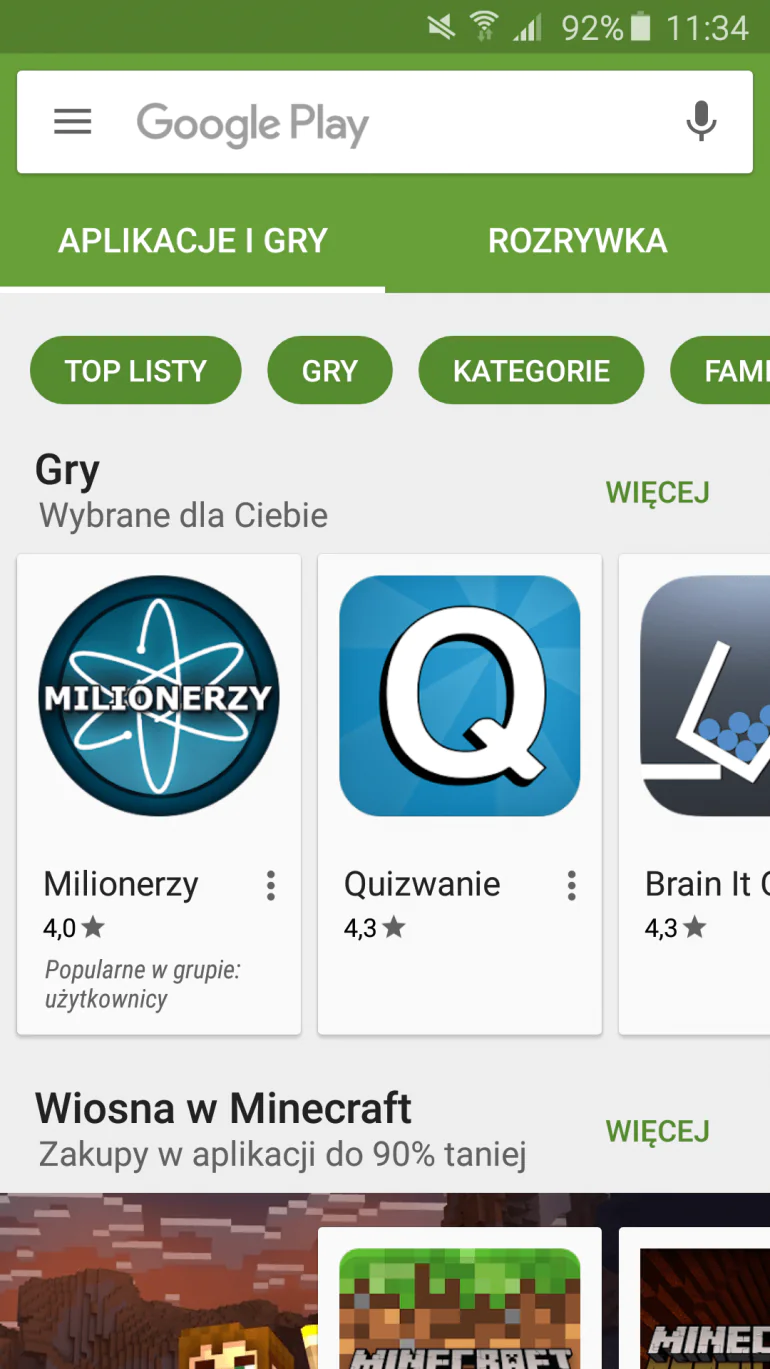
Task: Select the Aplikacje i gry tab
Action: tap(193, 241)
